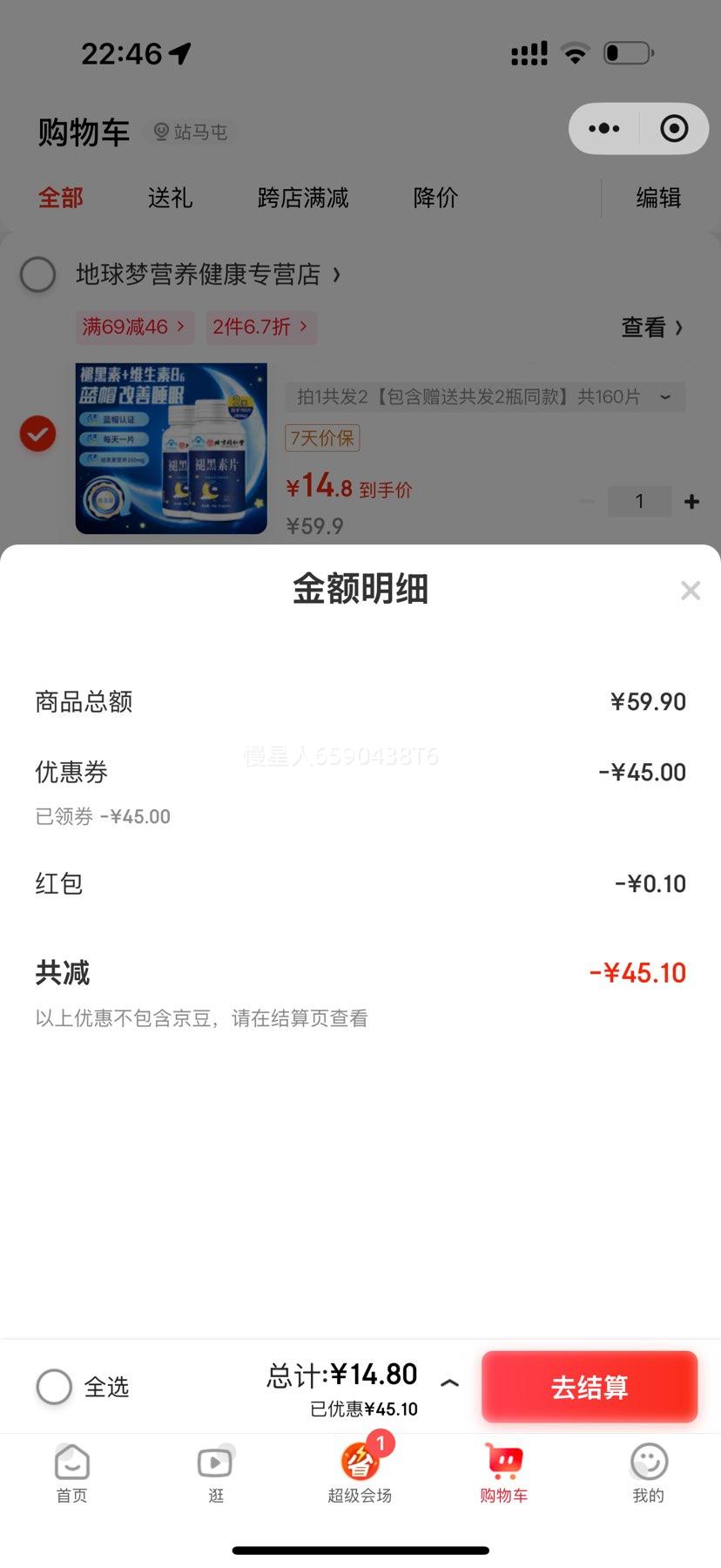Open the 我的 tab

point(648,1474)
